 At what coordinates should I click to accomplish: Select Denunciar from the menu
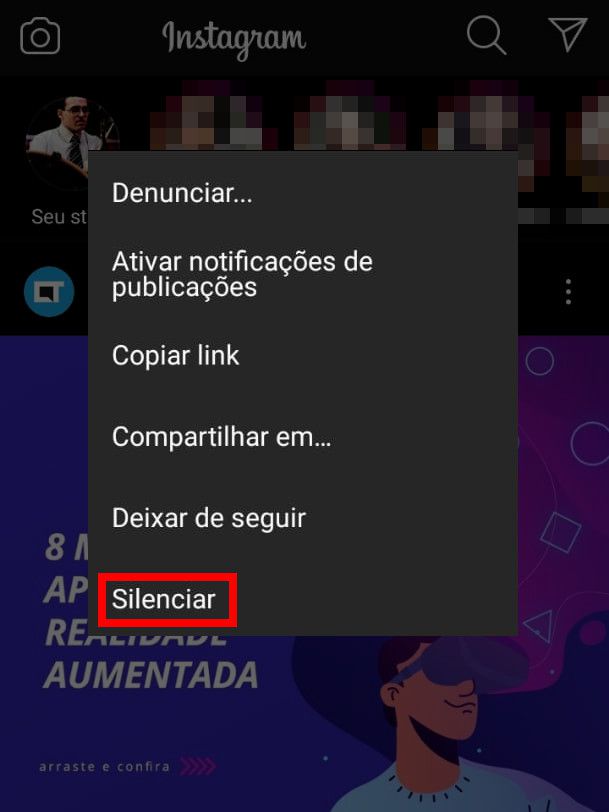coord(182,193)
